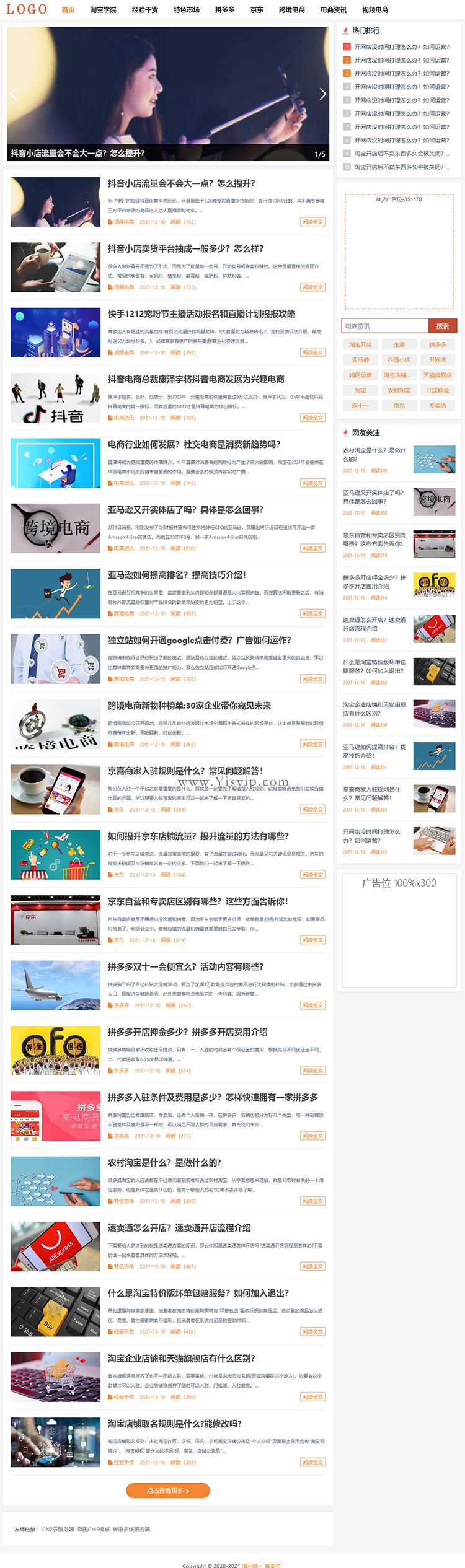Open the 帝国CMS模板 friend link
Screen dimensions: 465x1568
pos(93,1530)
